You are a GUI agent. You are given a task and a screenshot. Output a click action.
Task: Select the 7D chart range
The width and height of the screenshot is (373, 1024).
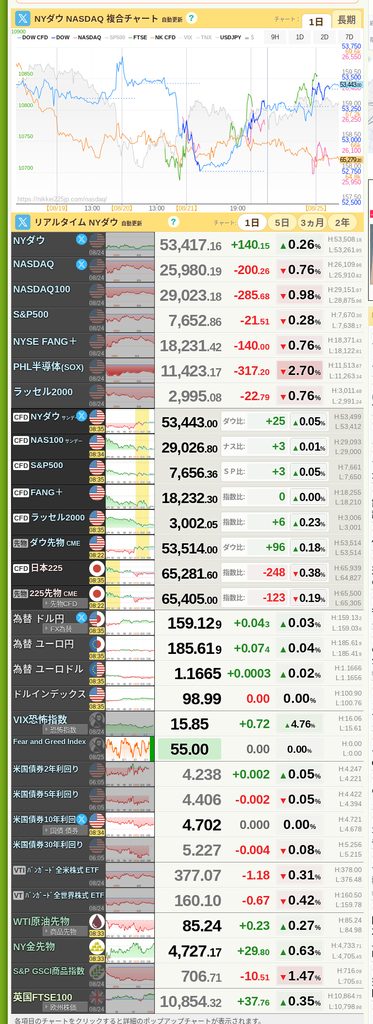click(349, 37)
